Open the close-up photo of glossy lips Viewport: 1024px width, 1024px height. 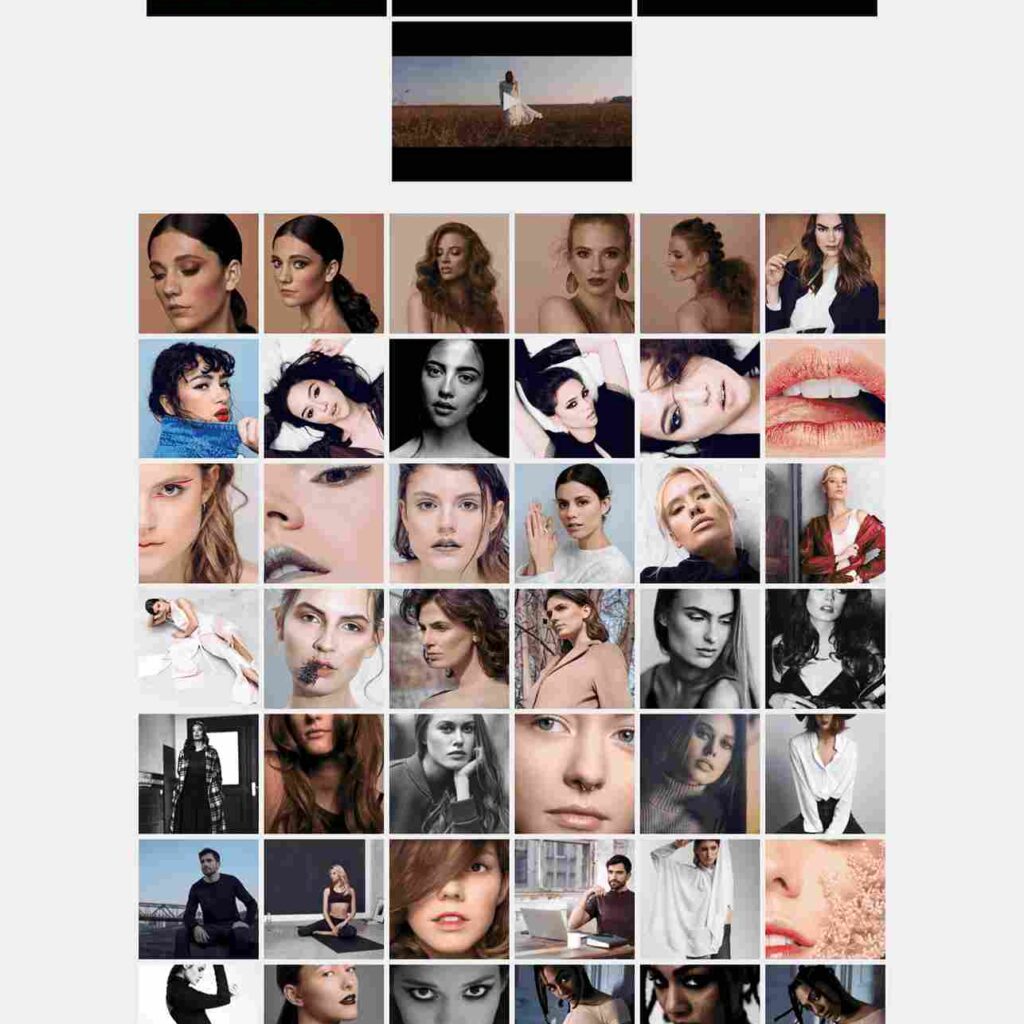coord(825,398)
